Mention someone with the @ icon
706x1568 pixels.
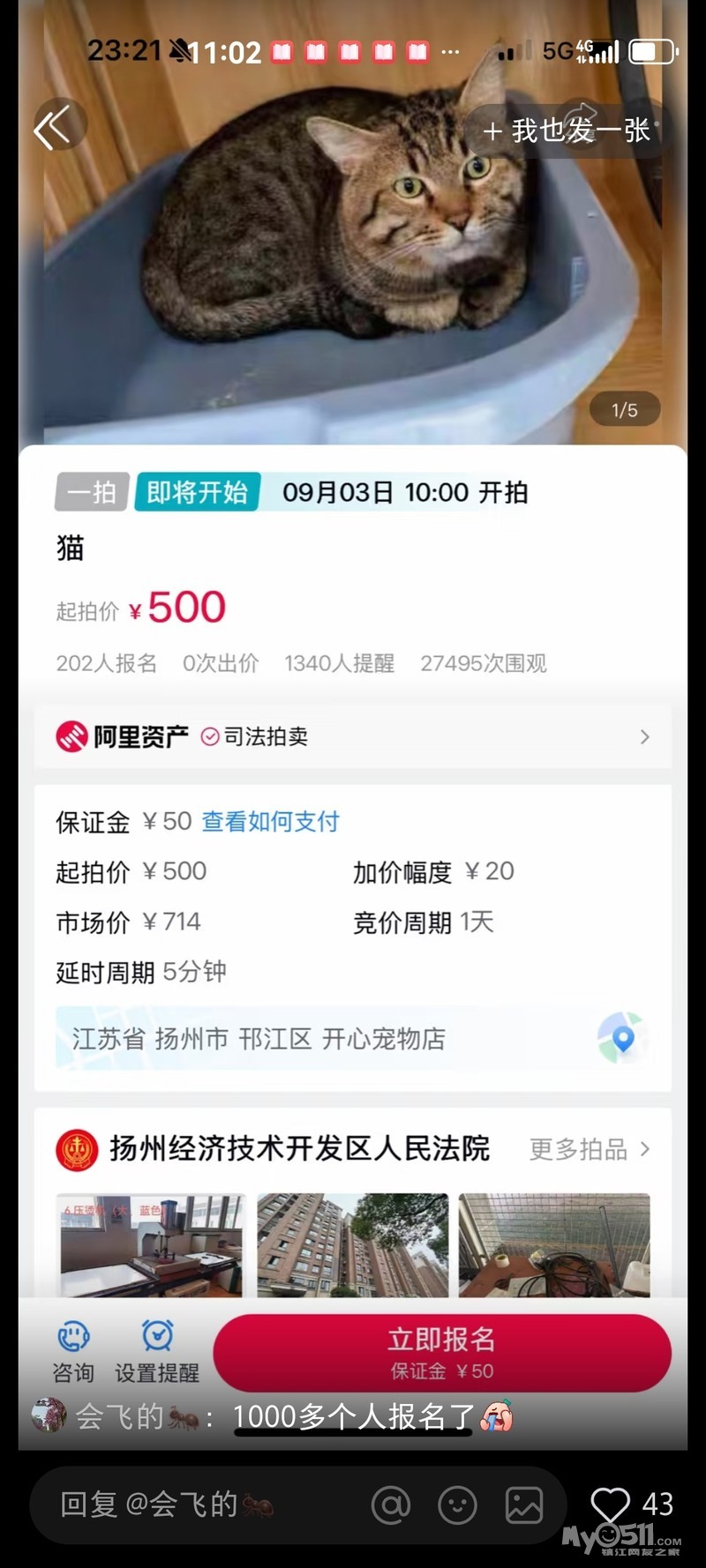click(x=391, y=1505)
